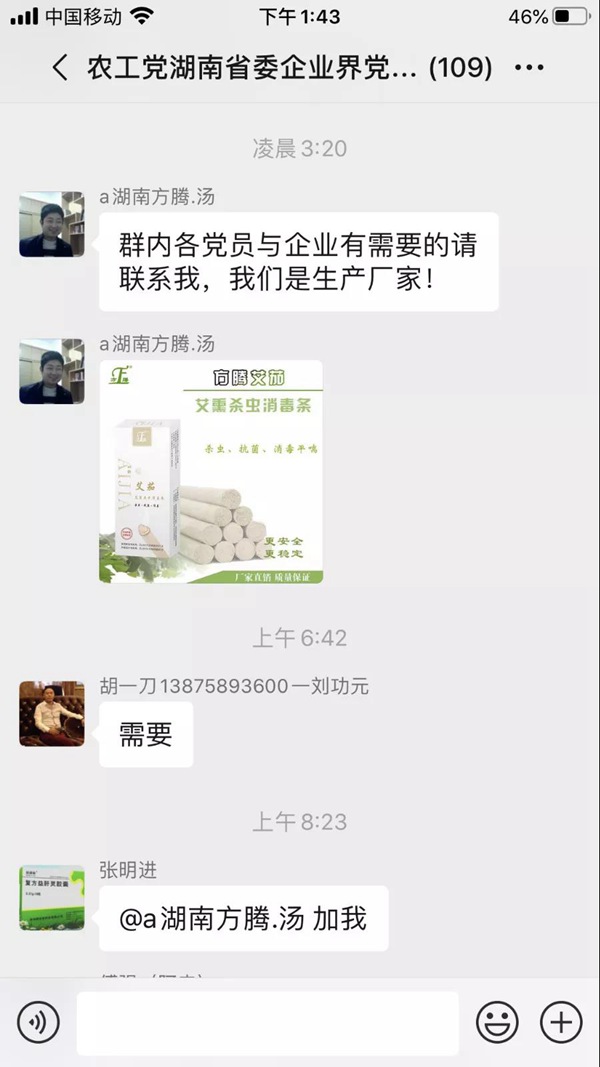Switch to voice message input
Viewport: 600px width, 1067px height.
pyautogui.click(x=39, y=1023)
